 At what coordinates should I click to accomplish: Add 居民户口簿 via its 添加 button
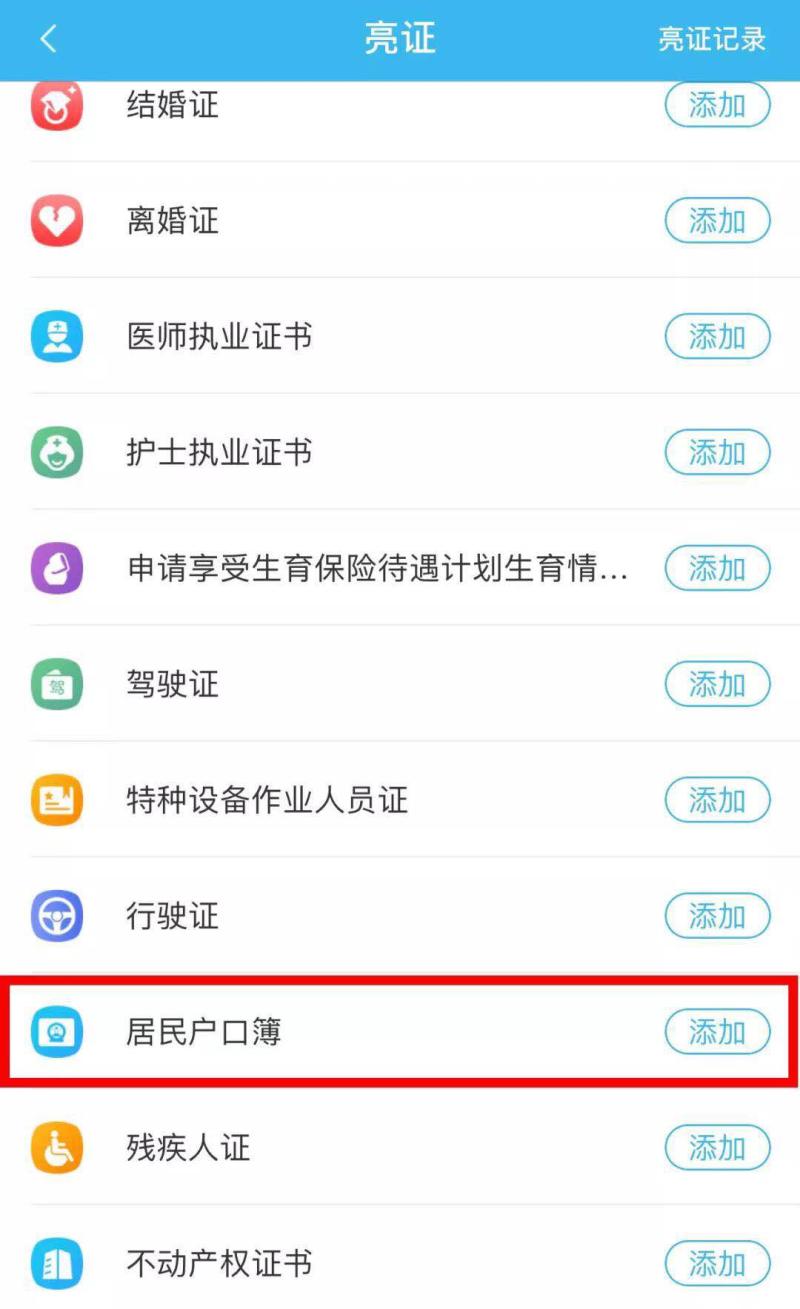[717, 1032]
